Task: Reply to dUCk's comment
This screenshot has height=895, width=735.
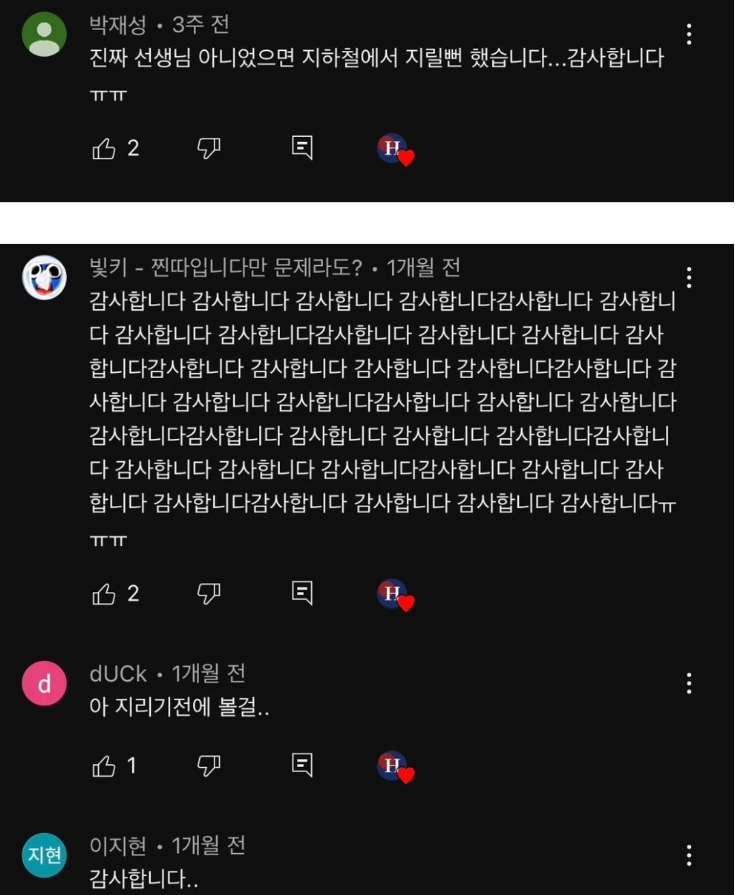Action: coord(301,766)
